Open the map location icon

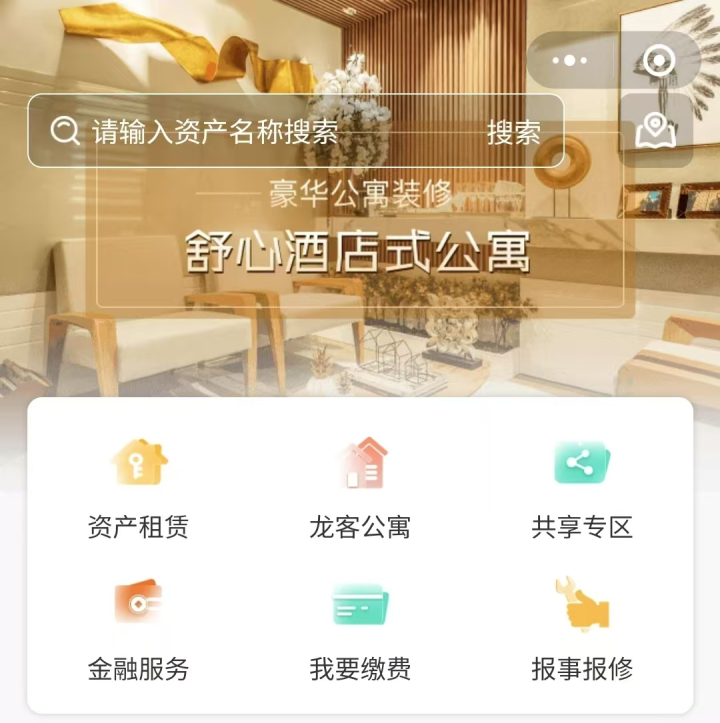[x=655, y=130]
